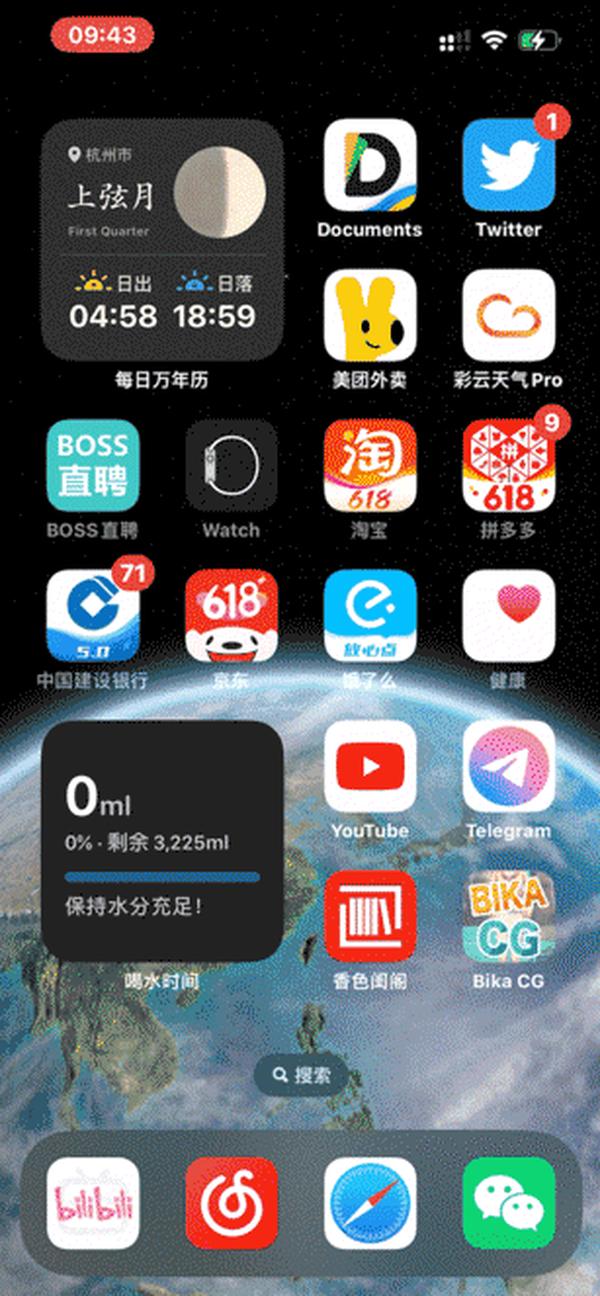Open the 喝水时间 water widget
The height and width of the screenshot is (1296, 600).
point(162,841)
